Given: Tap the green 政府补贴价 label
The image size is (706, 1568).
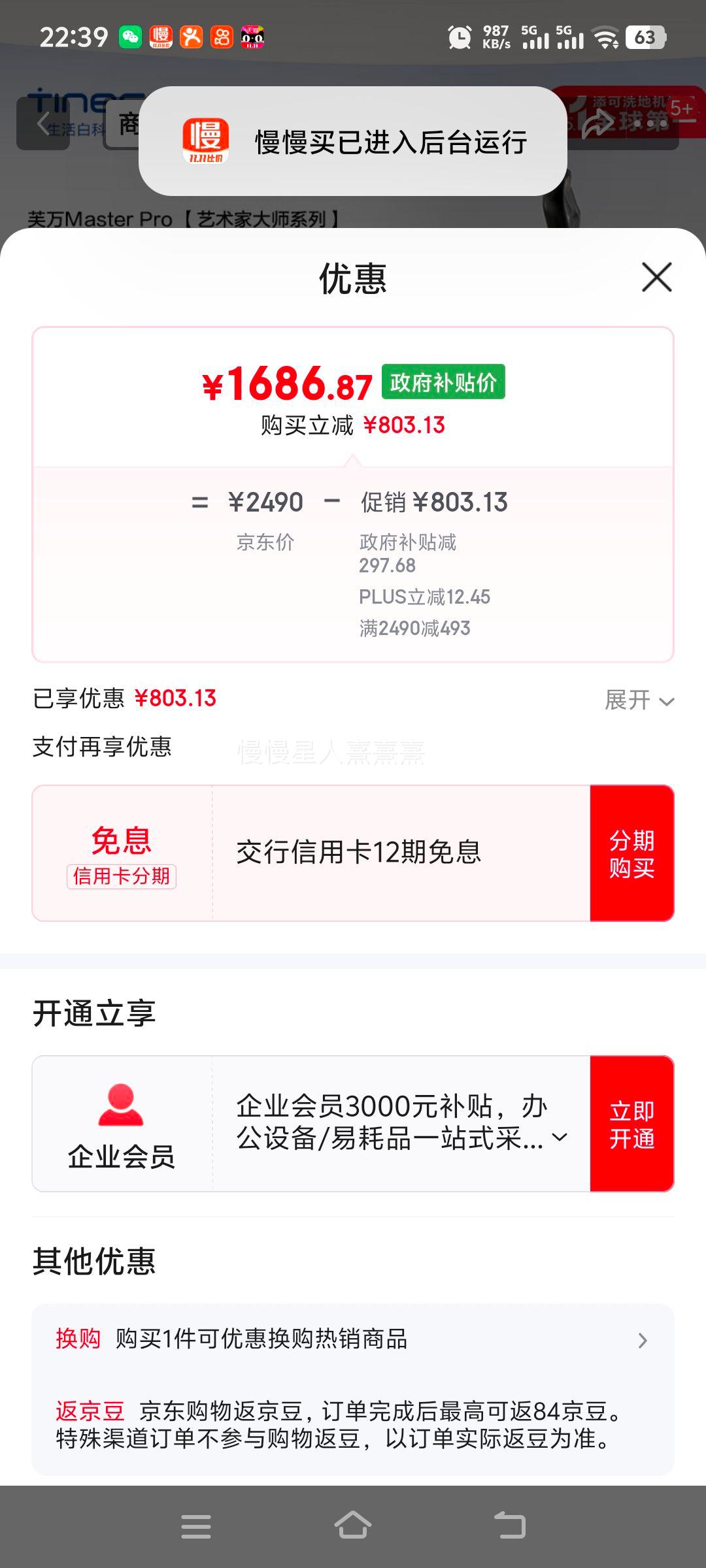Looking at the screenshot, I should pos(445,384).
